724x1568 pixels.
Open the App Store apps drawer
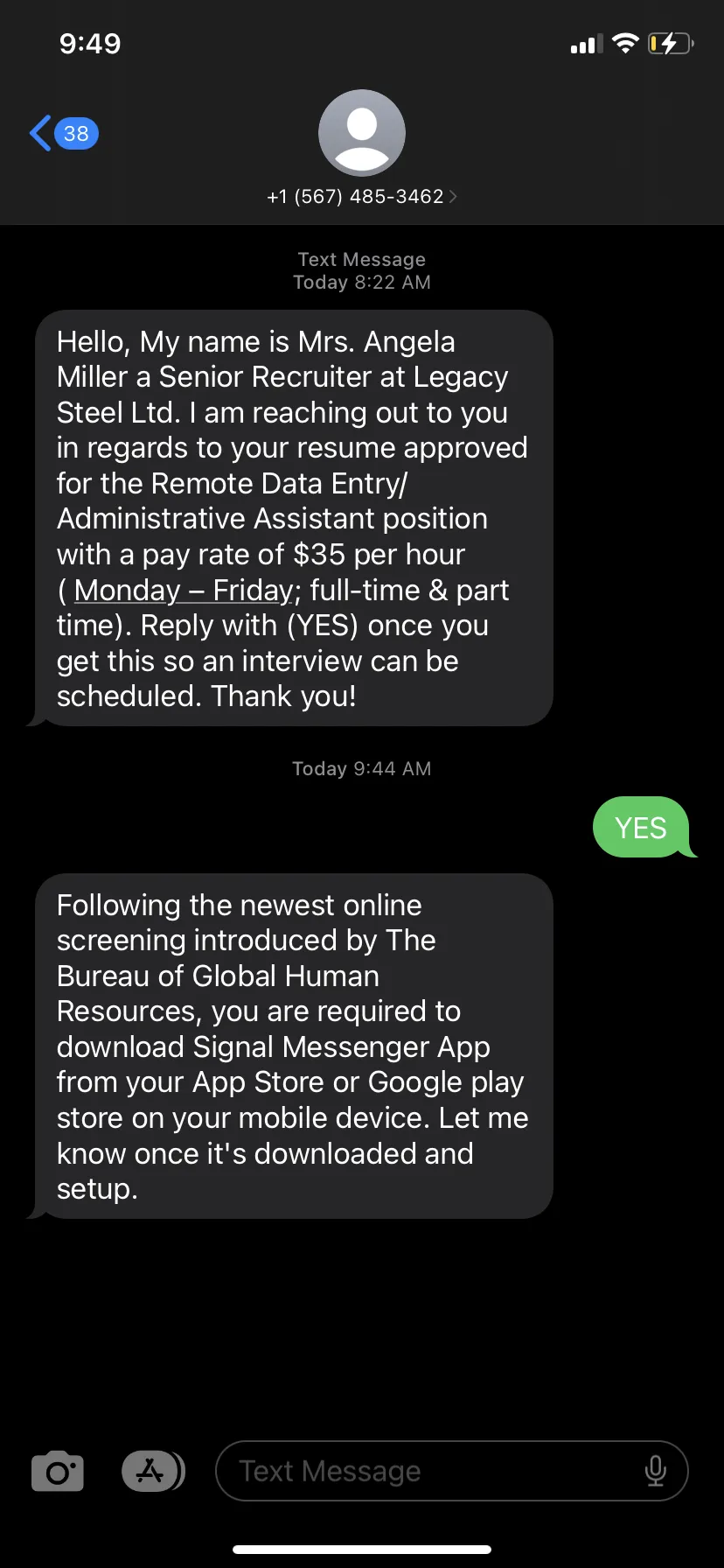click(153, 1471)
